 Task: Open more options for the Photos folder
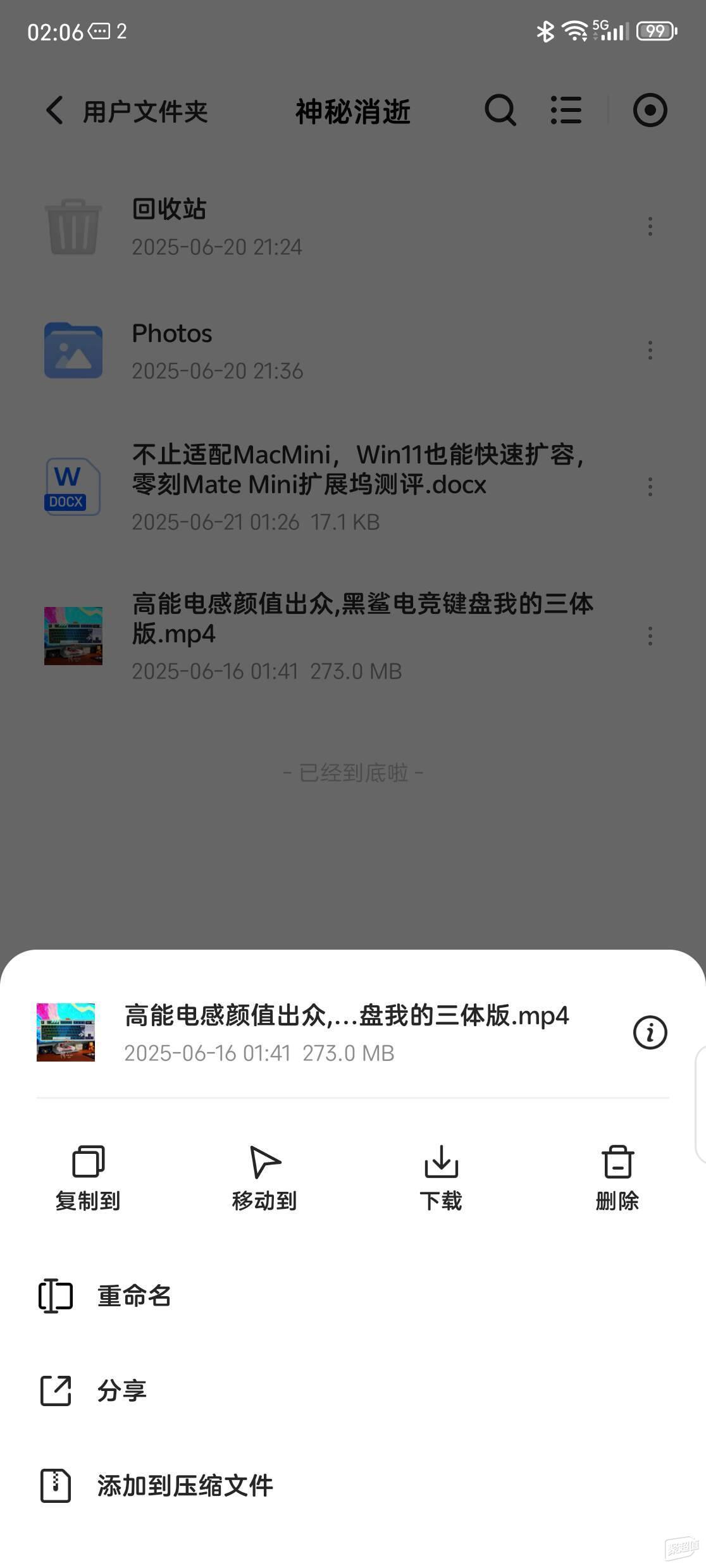coord(650,350)
